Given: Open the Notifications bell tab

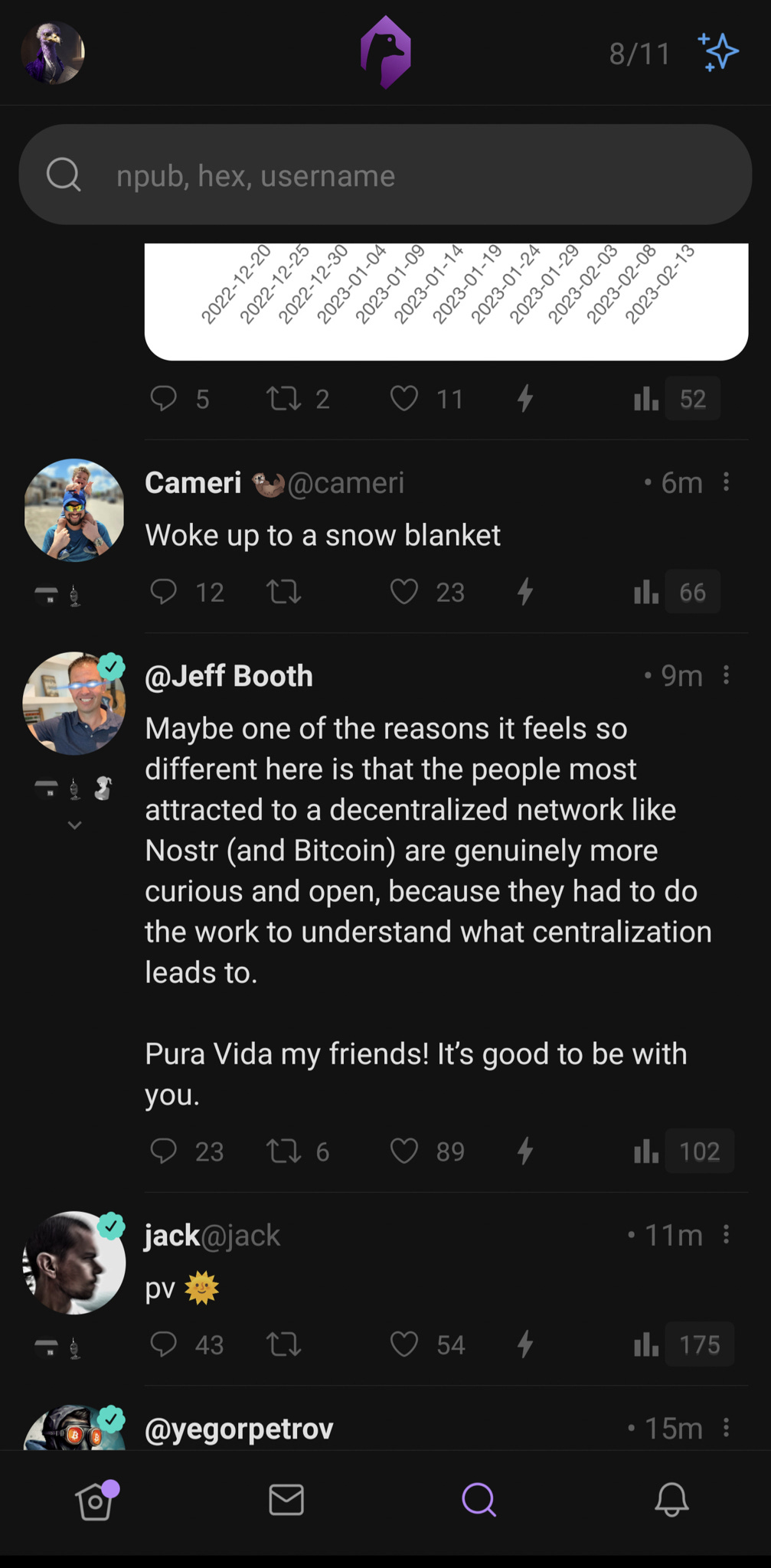Looking at the screenshot, I should 671,1501.
